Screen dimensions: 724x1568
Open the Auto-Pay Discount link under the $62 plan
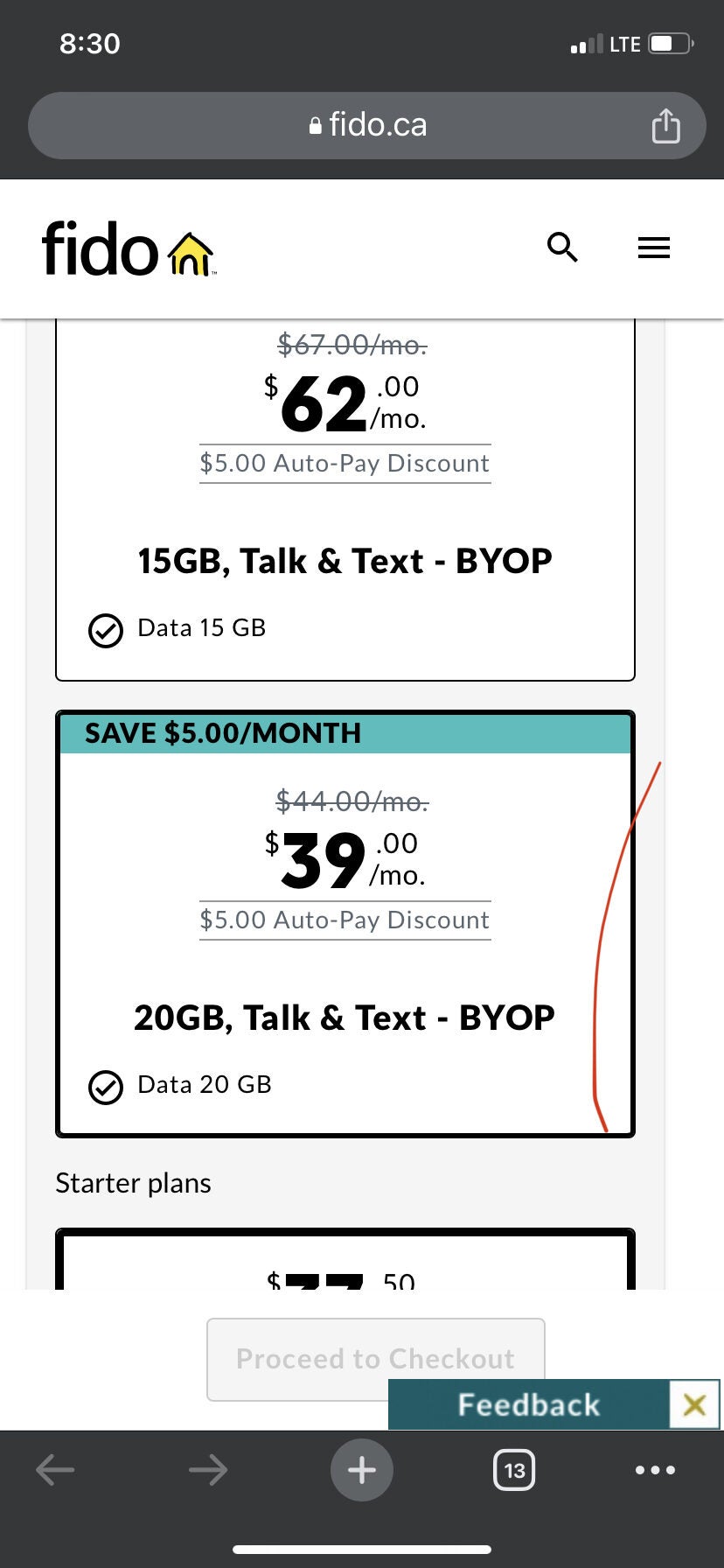point(345,464)
